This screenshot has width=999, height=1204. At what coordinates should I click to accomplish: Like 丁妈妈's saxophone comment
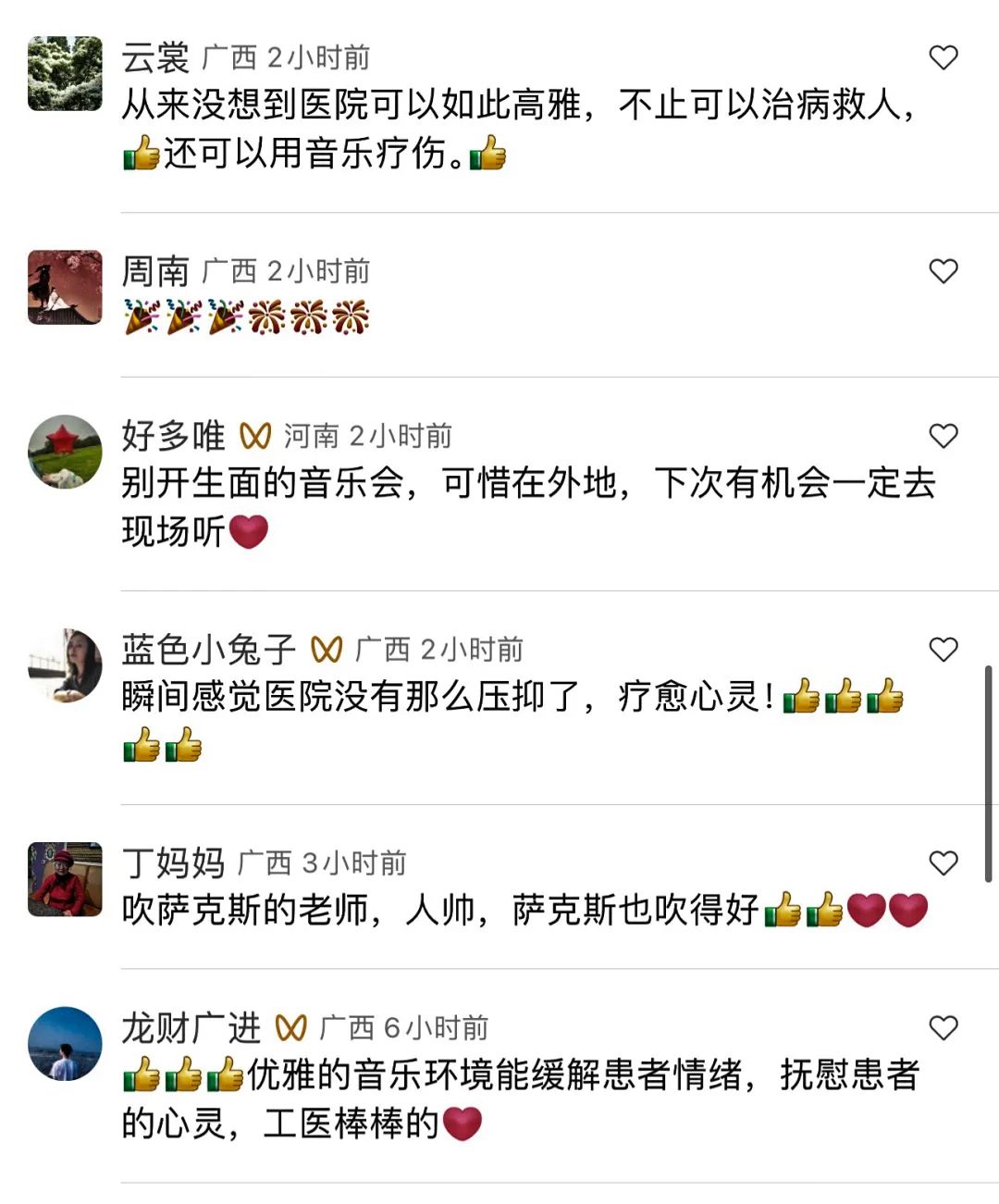943,863
